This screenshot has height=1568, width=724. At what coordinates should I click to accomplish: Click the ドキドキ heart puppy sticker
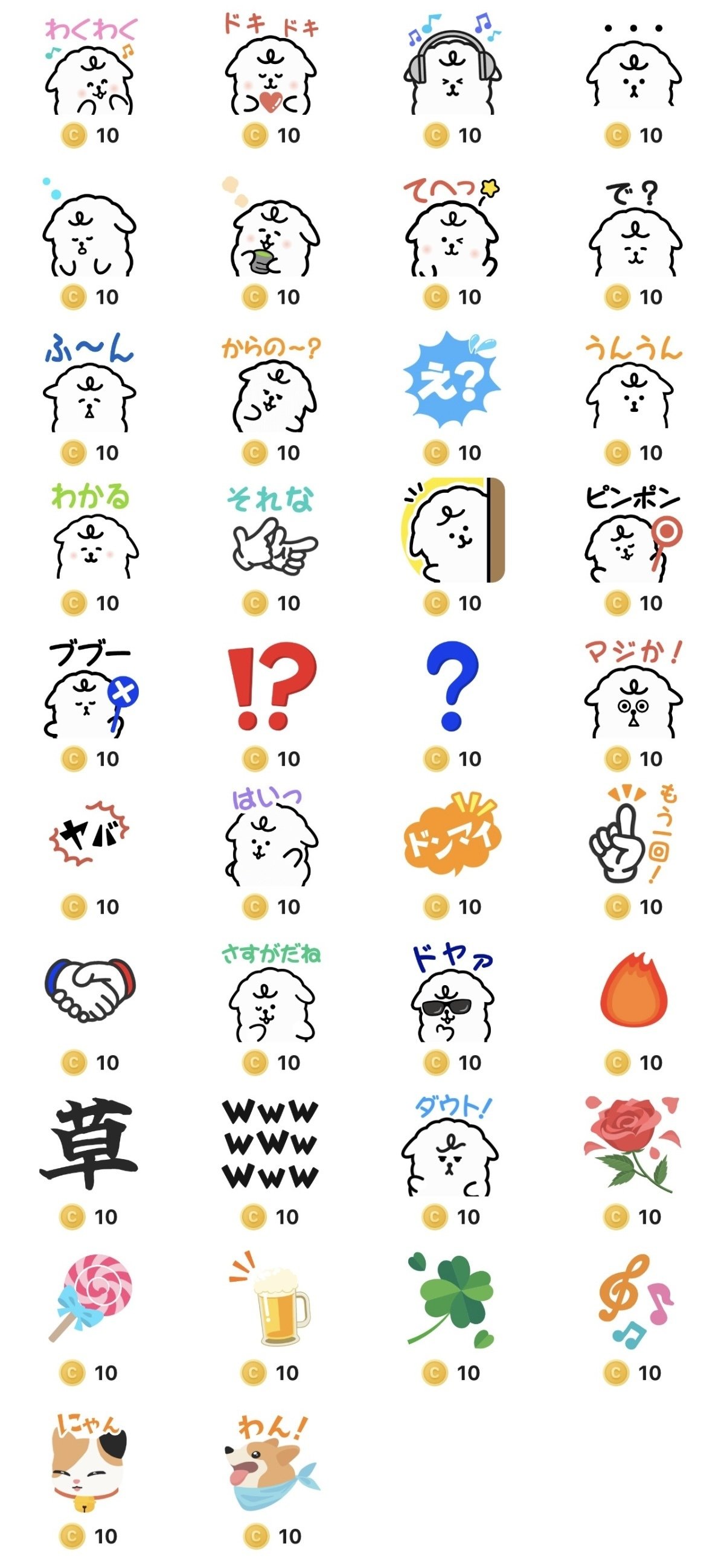tap(271, 73)
